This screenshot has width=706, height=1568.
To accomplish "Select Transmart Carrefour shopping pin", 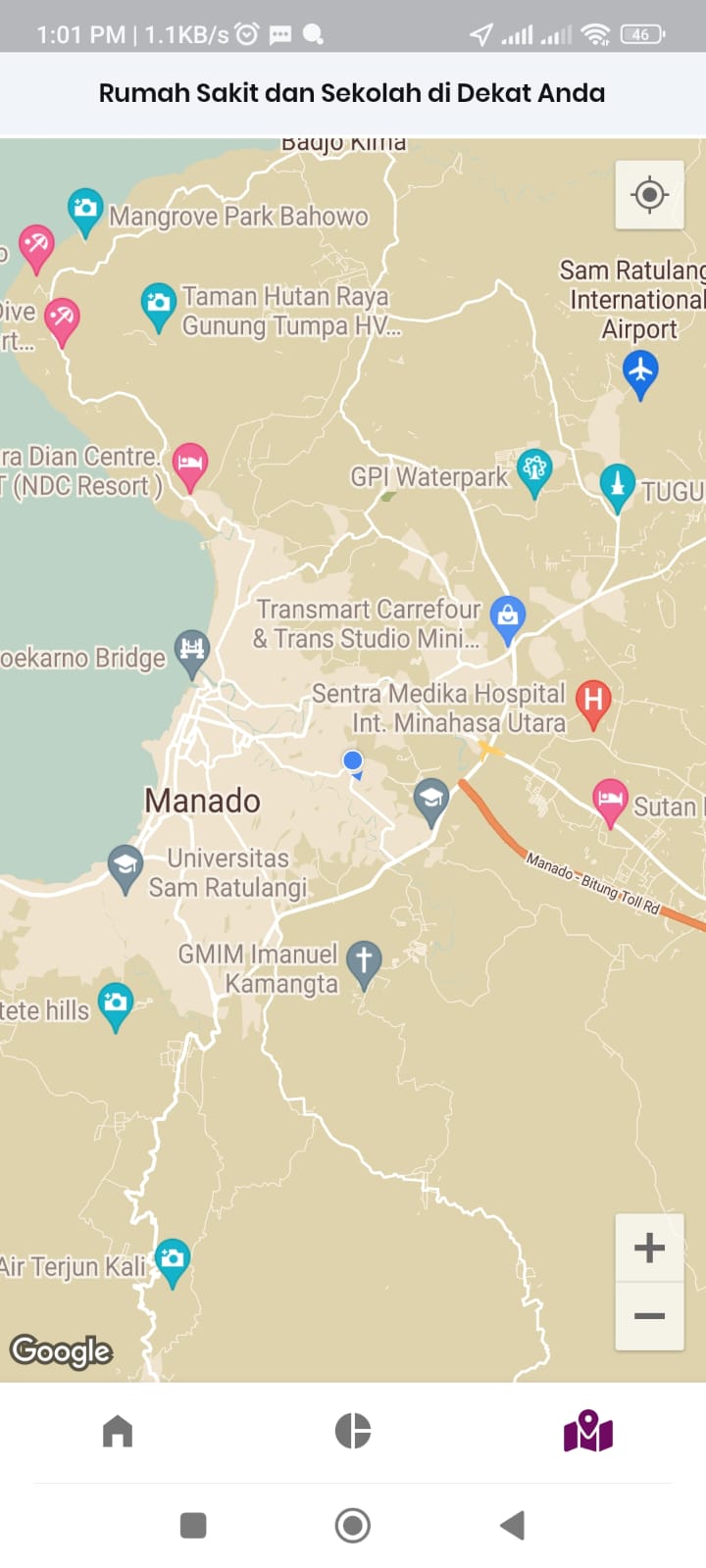I will tap(508, 617).
